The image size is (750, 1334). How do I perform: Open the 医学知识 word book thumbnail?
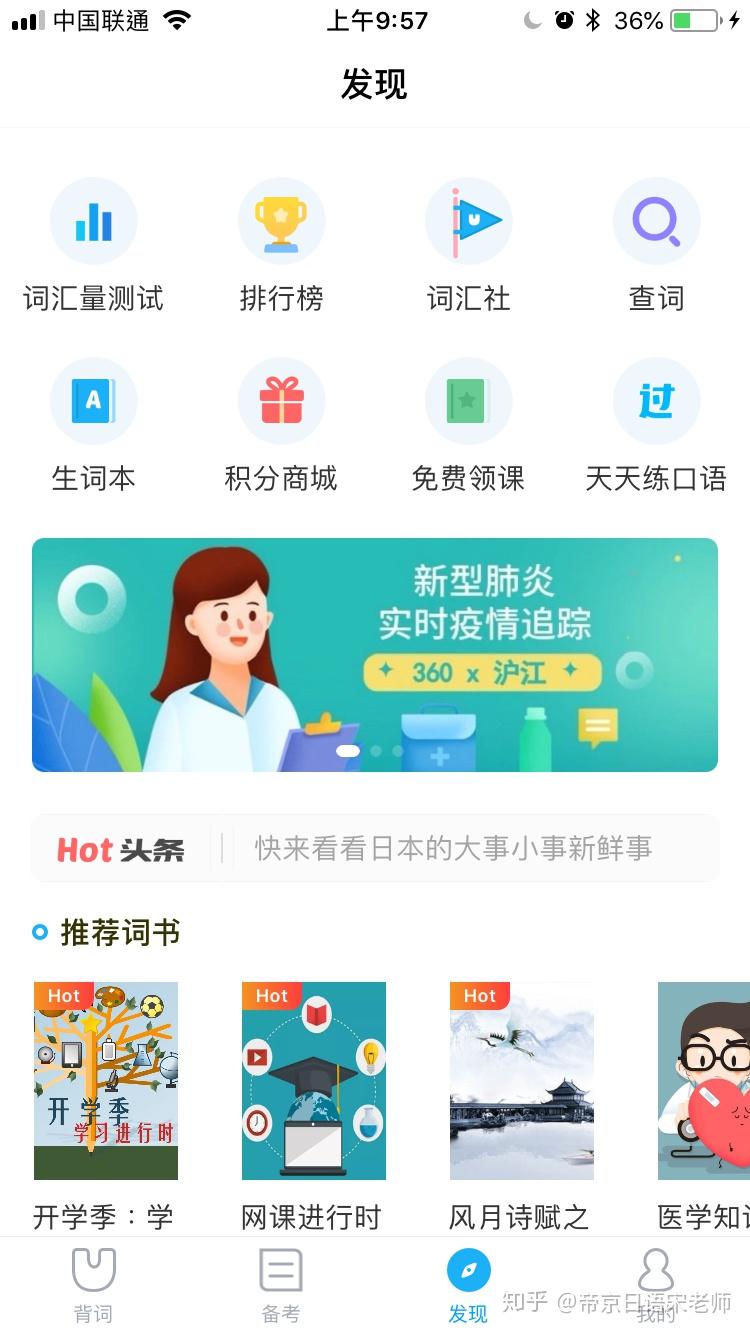pyautogui.click(x=705, y=1080)
